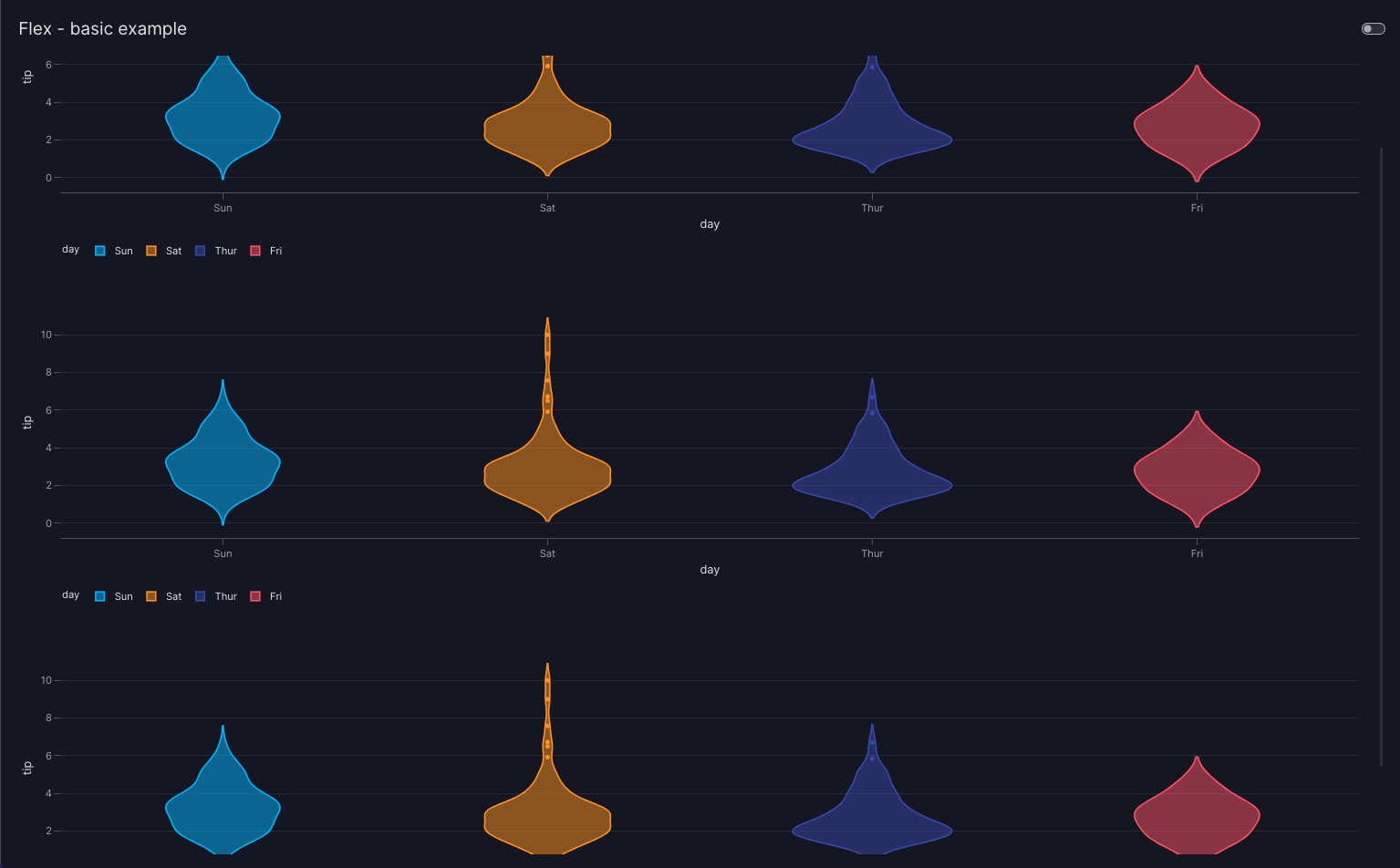
Task: Toggle Fri in the upper chart legend
Action: (267, 251)
